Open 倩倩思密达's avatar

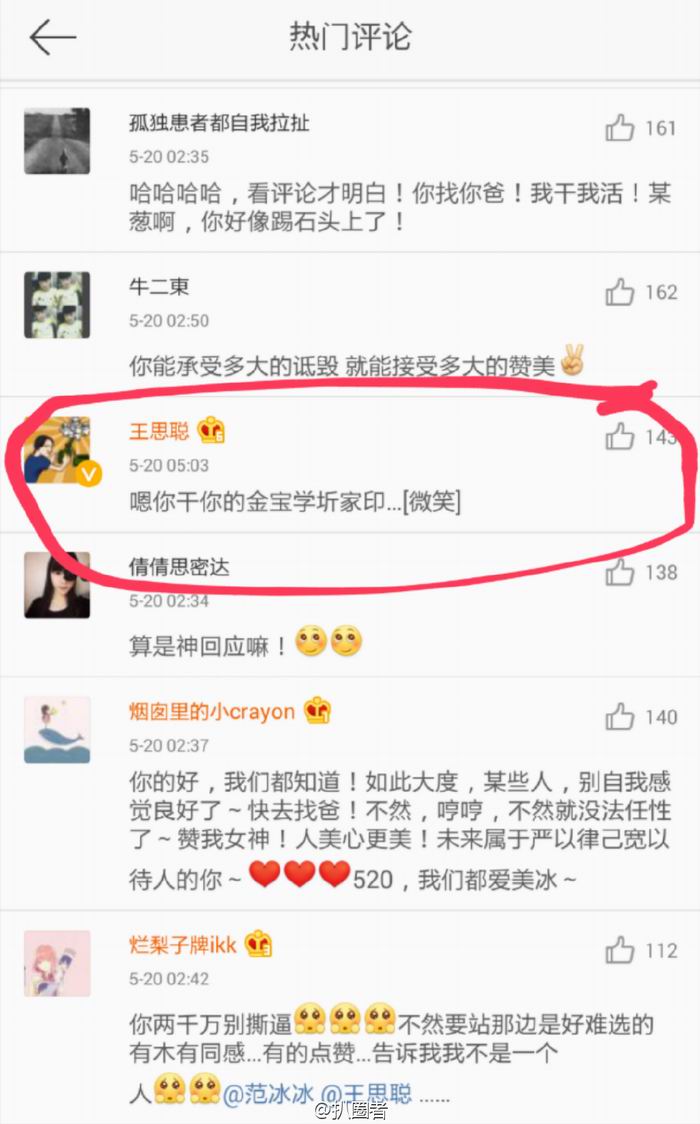[x=57, y=585]
